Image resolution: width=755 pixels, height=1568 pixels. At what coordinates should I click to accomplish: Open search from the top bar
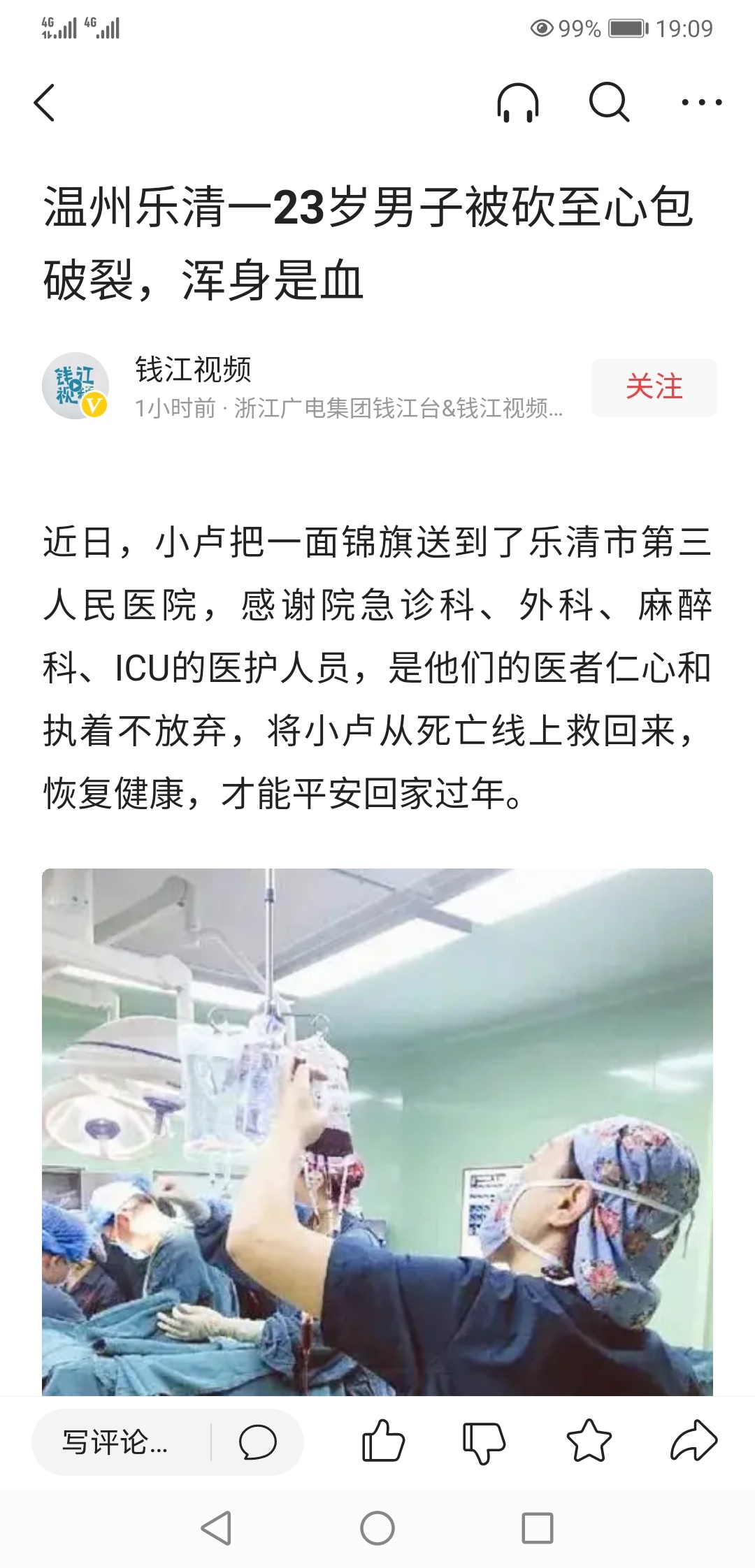coord(610,103)
